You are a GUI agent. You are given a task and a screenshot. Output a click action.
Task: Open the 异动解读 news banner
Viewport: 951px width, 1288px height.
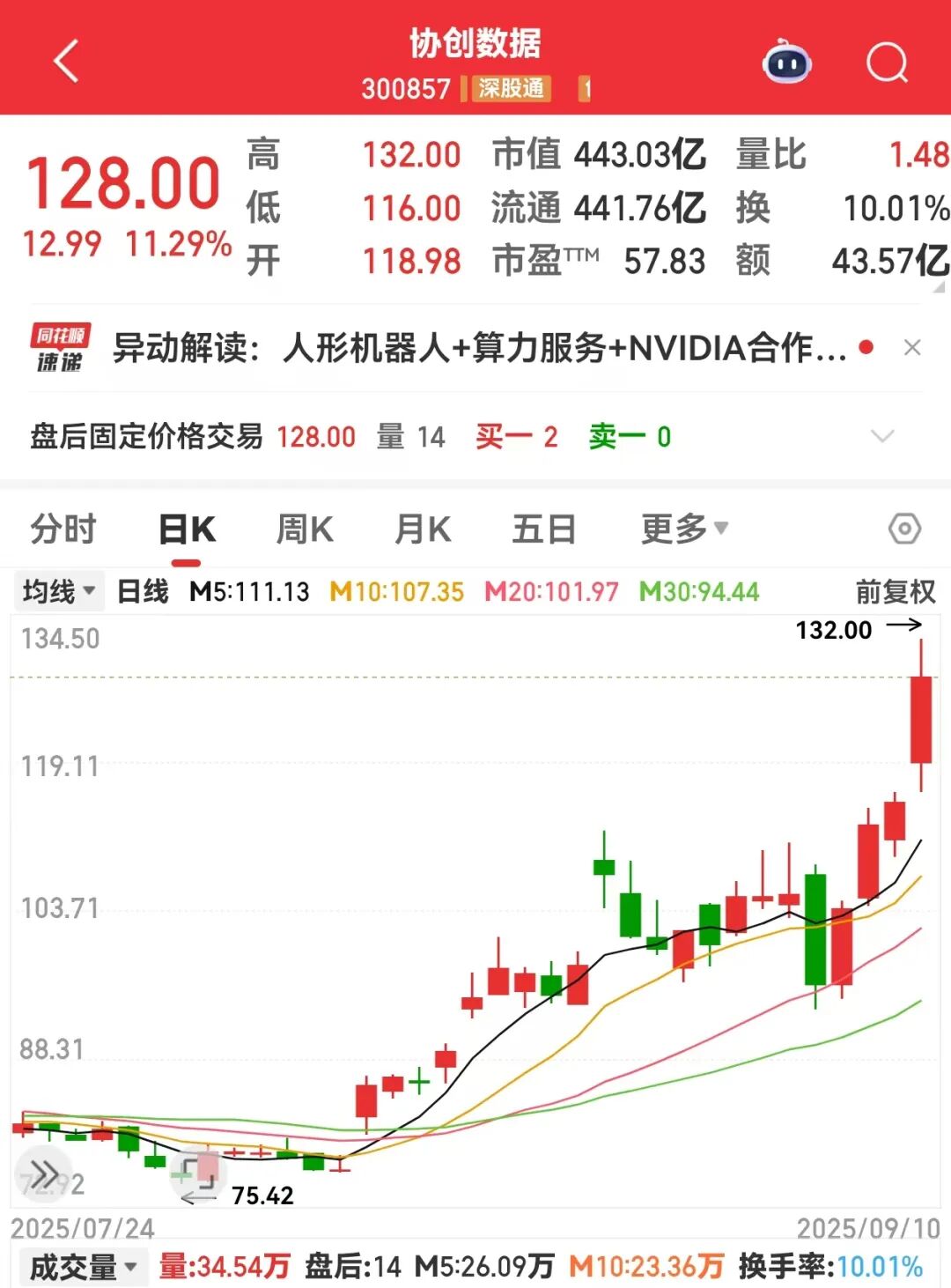tap(475, 349)
